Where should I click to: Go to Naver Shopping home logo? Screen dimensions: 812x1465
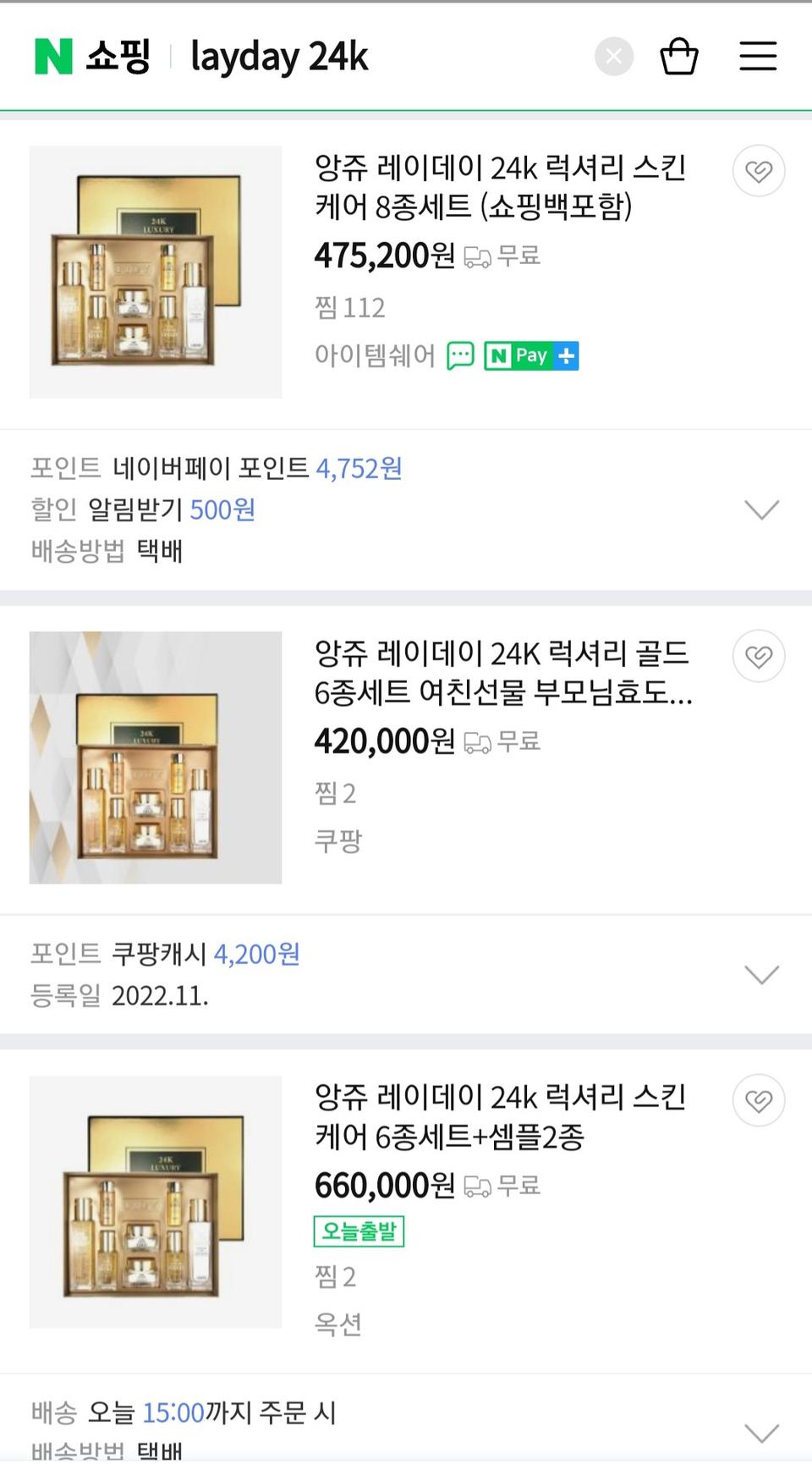[92, 57]
